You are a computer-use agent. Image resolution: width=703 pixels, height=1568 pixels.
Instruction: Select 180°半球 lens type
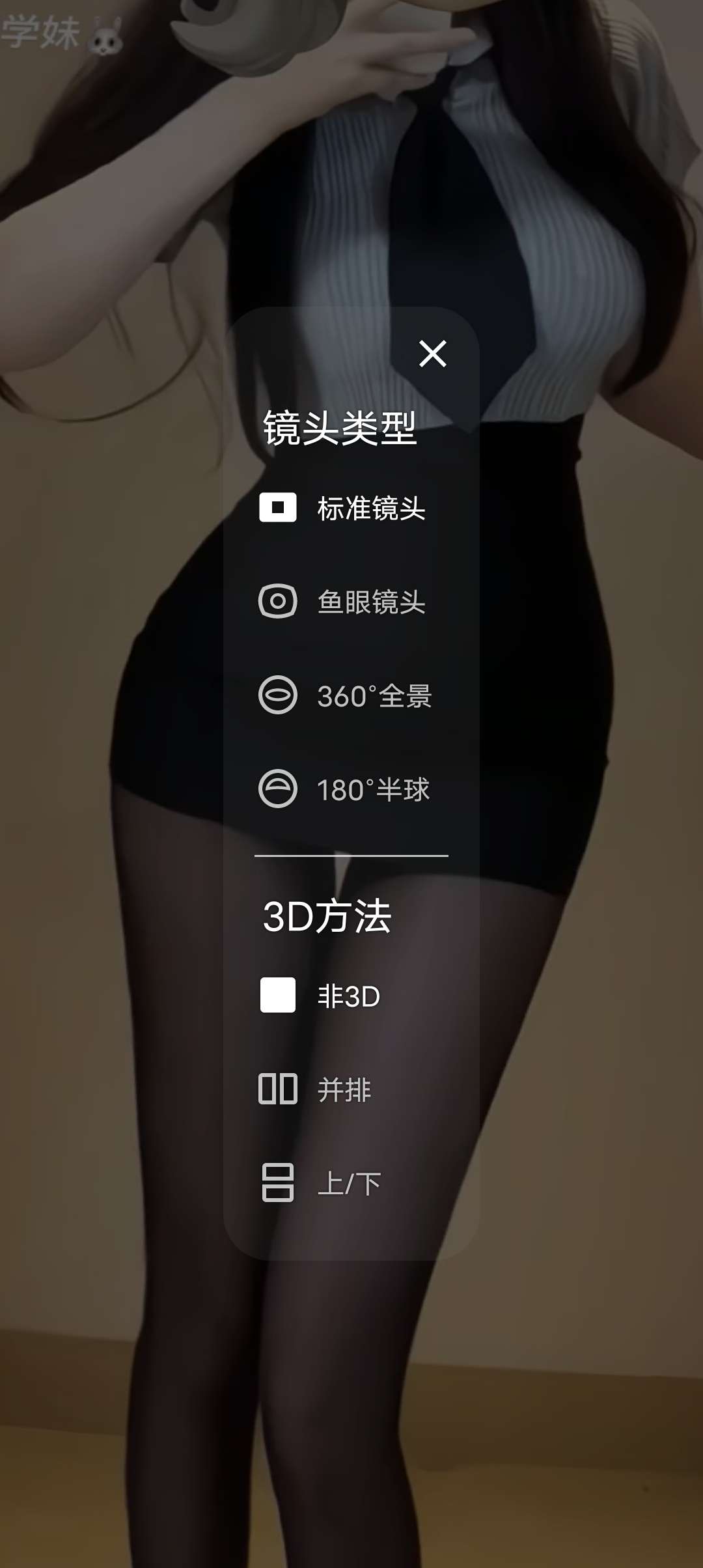click(x=344, y=789)
